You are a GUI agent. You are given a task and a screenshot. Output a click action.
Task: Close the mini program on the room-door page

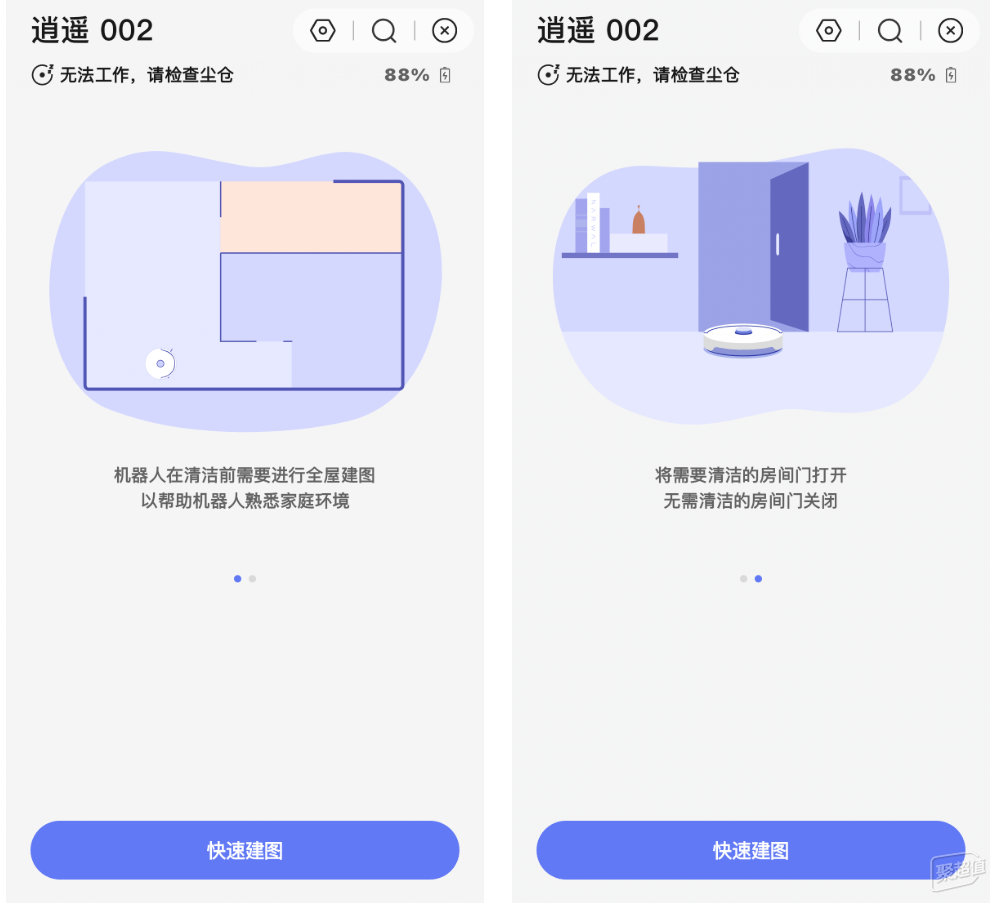951,31
